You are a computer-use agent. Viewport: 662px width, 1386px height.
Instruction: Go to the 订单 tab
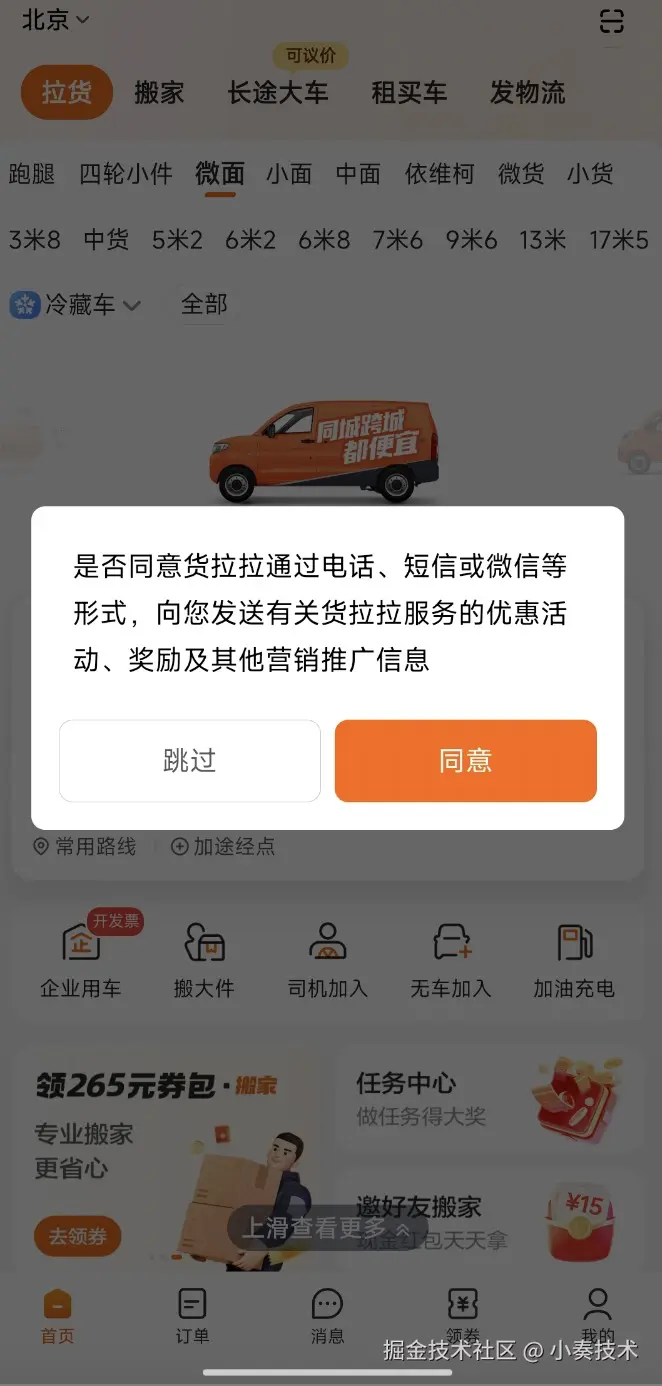coord(192,1315)
